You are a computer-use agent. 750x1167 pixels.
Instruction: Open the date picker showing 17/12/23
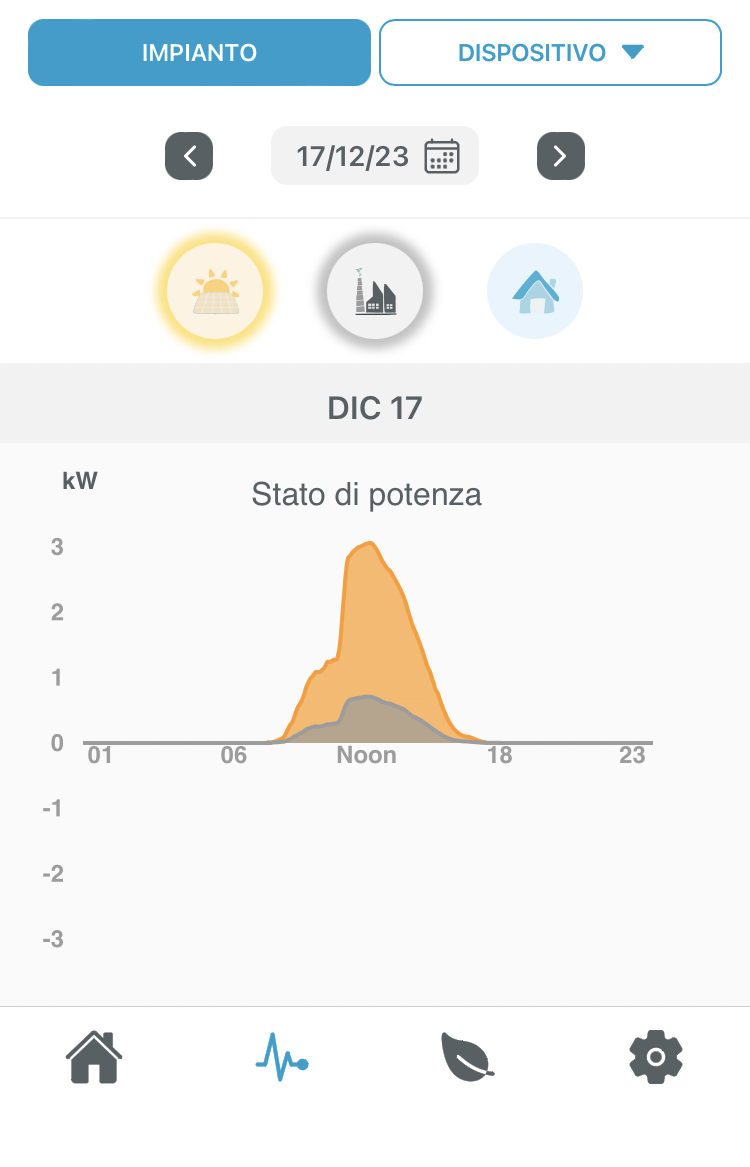pos(375,156)
